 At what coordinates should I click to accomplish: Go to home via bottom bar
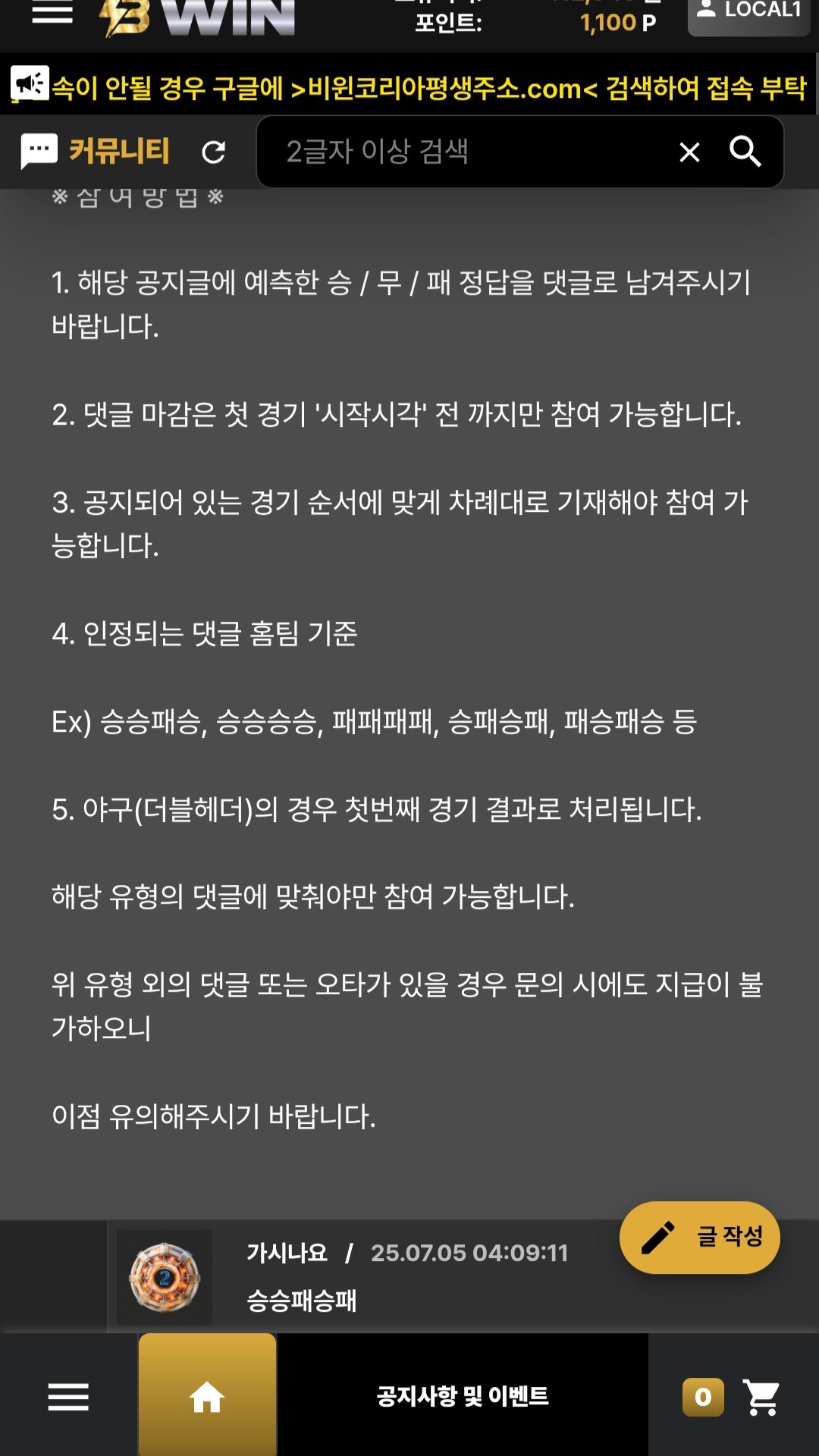tap(207, 1396)
